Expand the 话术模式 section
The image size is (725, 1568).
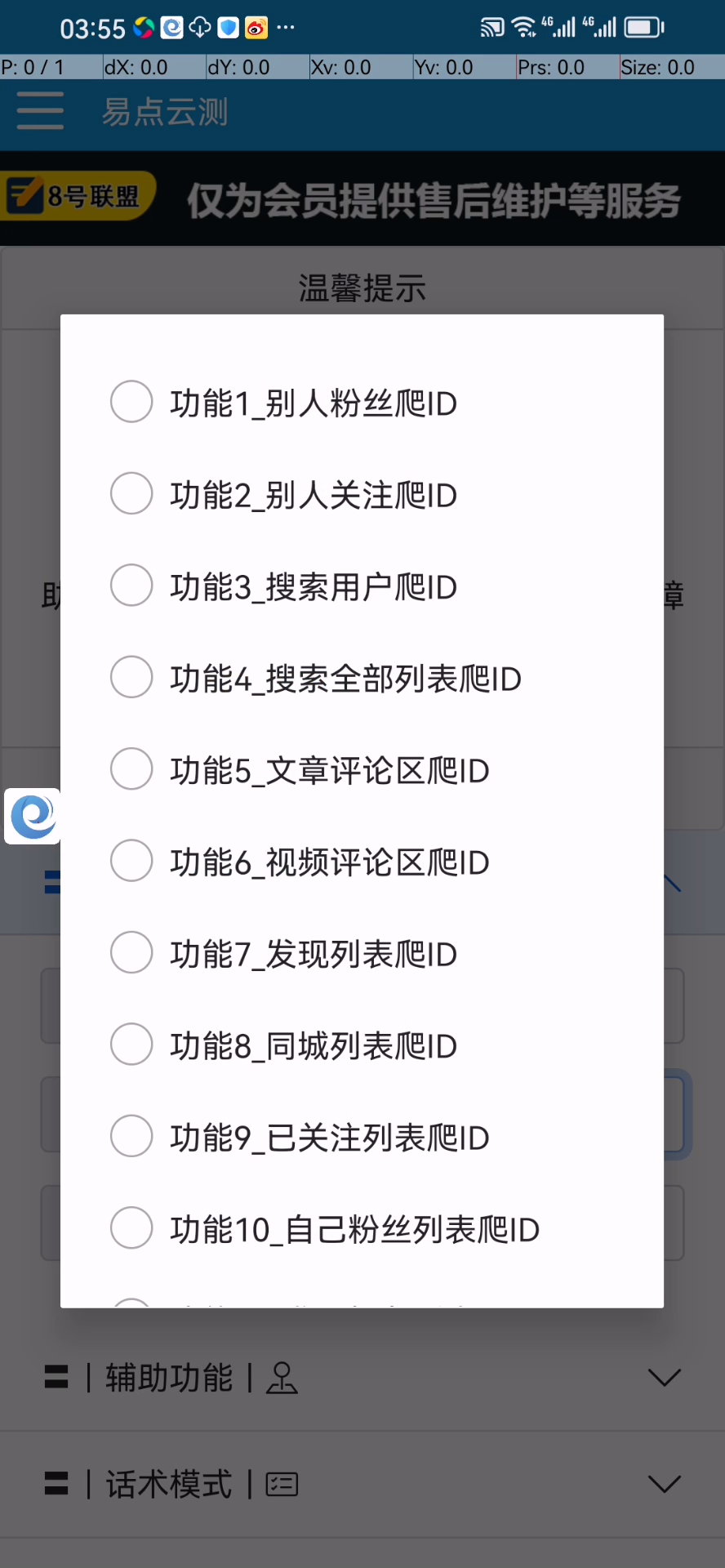pyautogui.click(x=663, y=1483)
